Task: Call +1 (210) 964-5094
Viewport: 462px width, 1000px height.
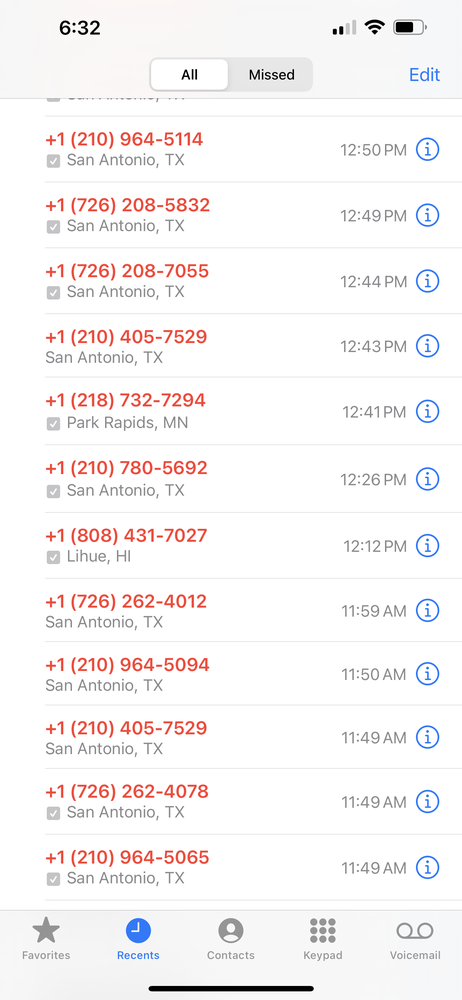Action: (x=191, y=674)
